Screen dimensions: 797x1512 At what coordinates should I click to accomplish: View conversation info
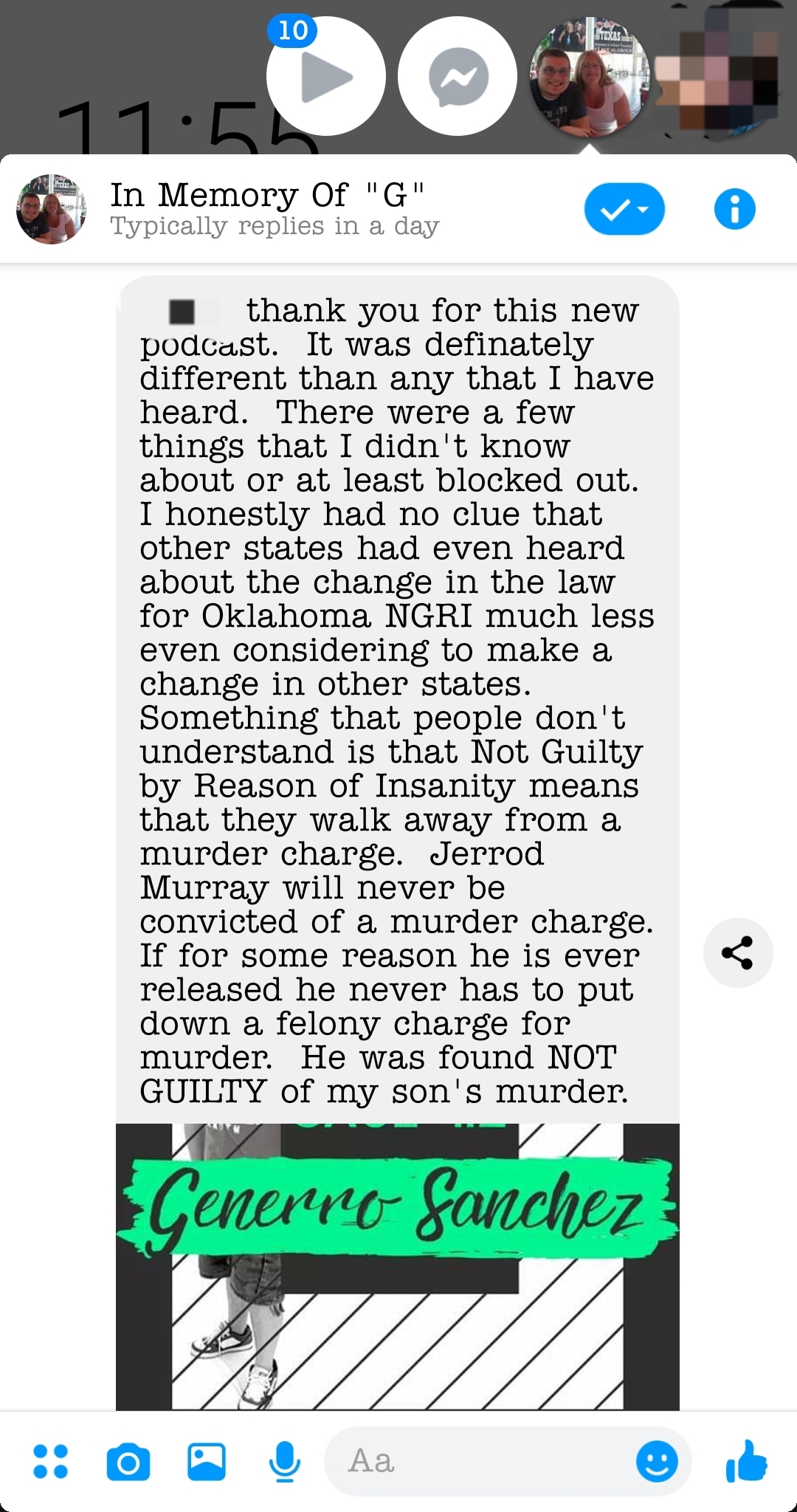click(x=734, y=209)
